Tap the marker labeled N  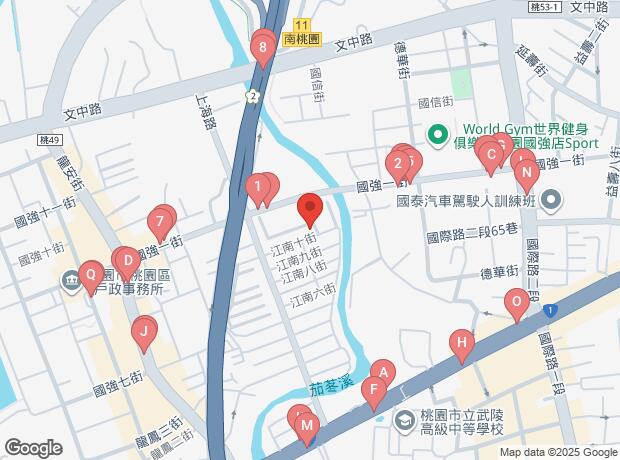coord(527,171)
